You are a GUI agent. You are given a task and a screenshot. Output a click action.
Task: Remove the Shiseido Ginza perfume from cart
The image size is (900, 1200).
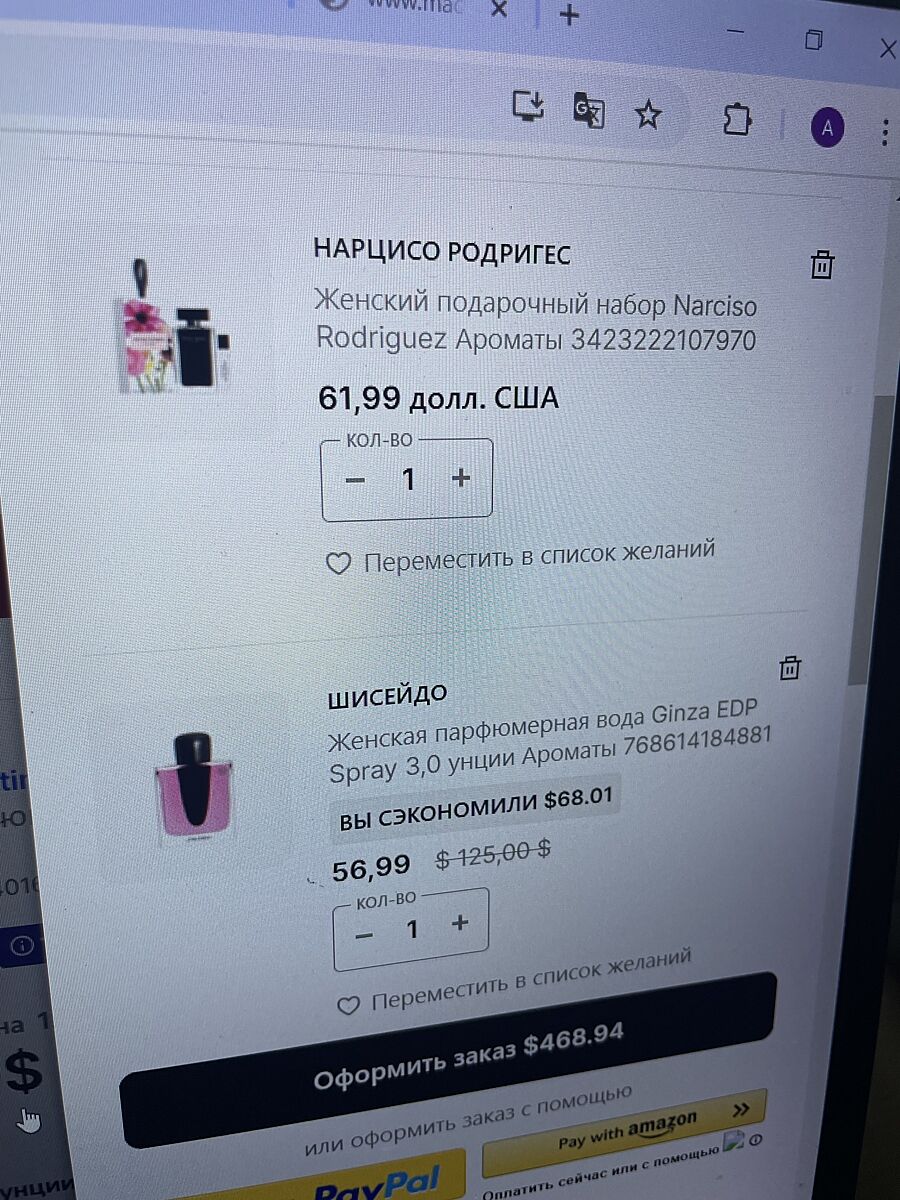(x=790, y=668)
